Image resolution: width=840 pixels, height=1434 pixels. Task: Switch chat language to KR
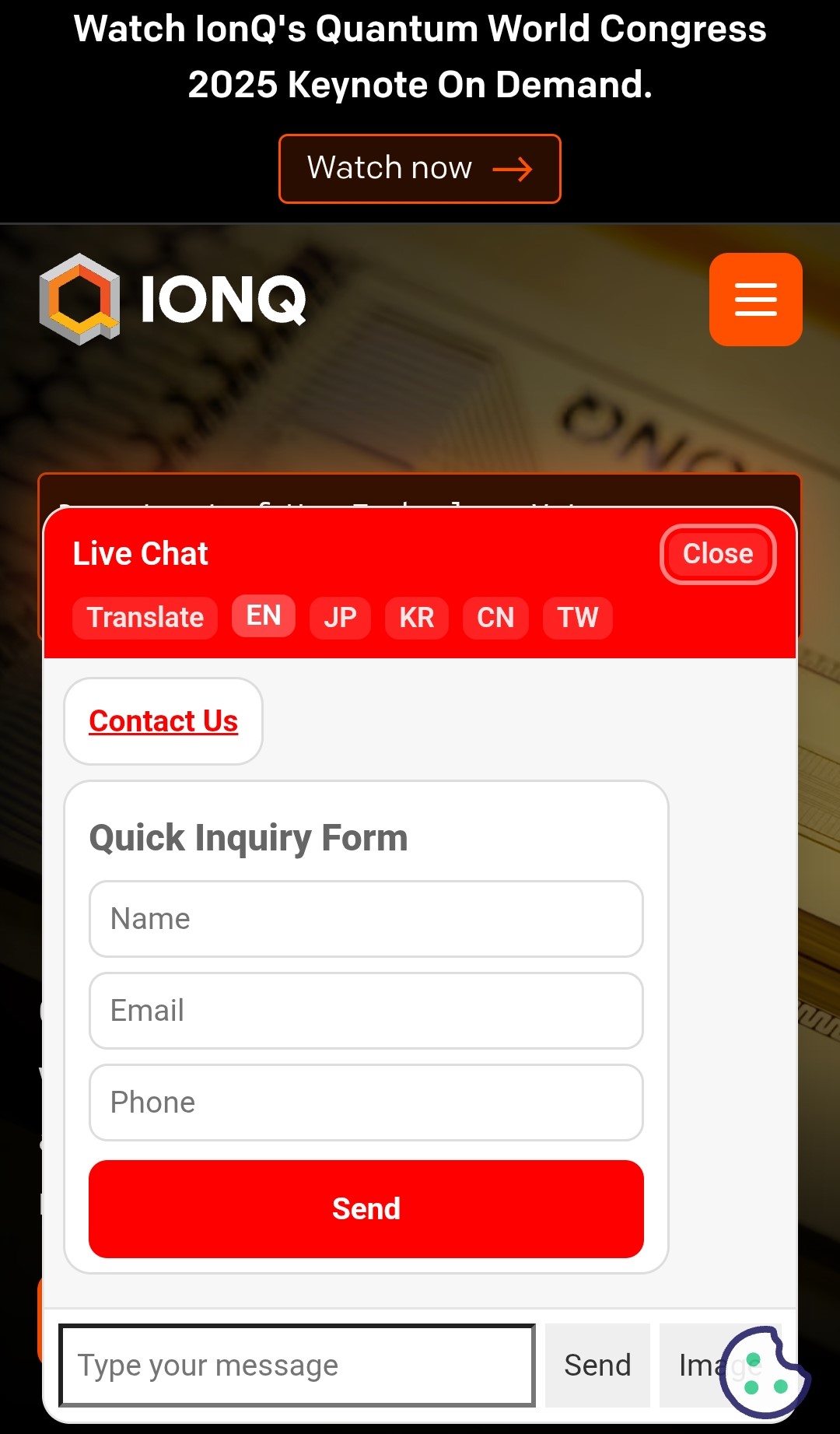pos(416,618)
